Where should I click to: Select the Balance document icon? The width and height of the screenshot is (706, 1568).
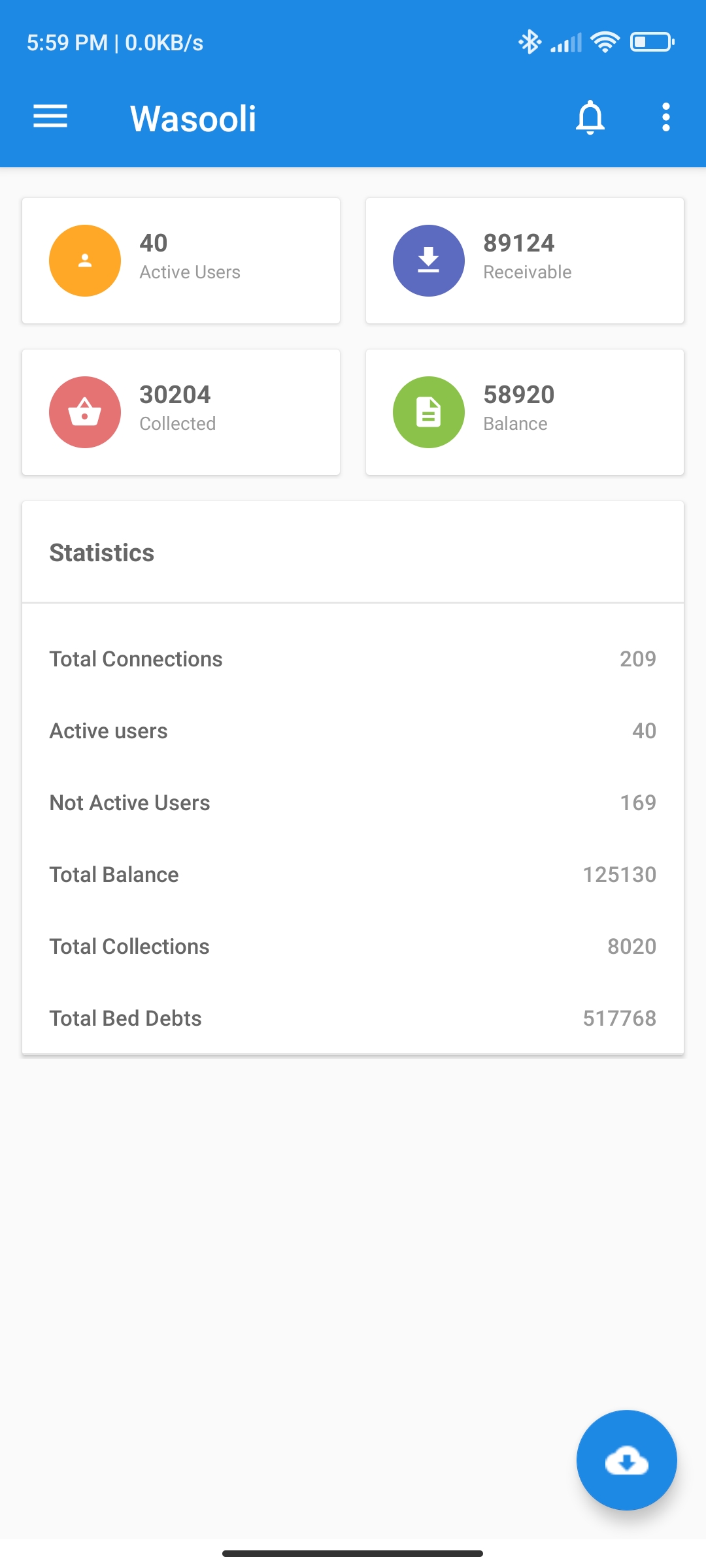point(428,412)
